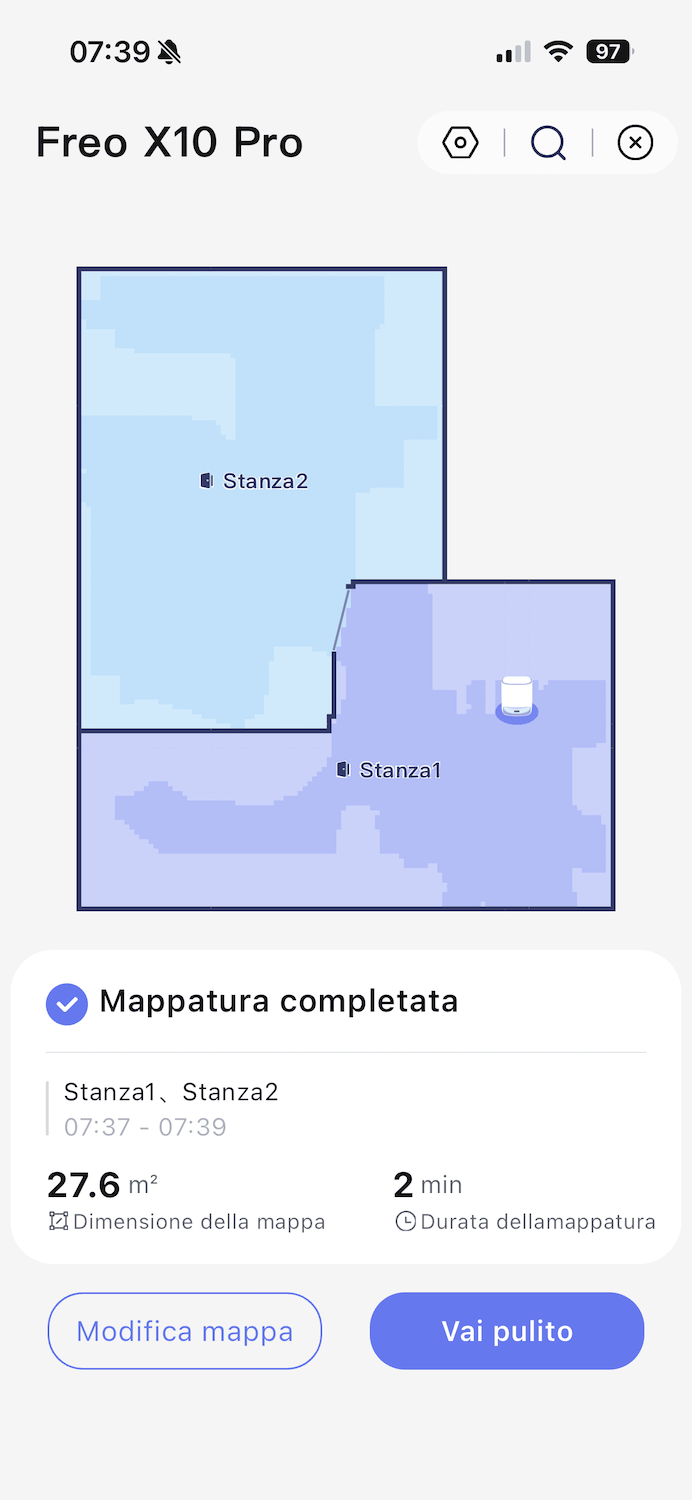Tap the magnifier search icon

pyautogui.click(x=548, y=143)
